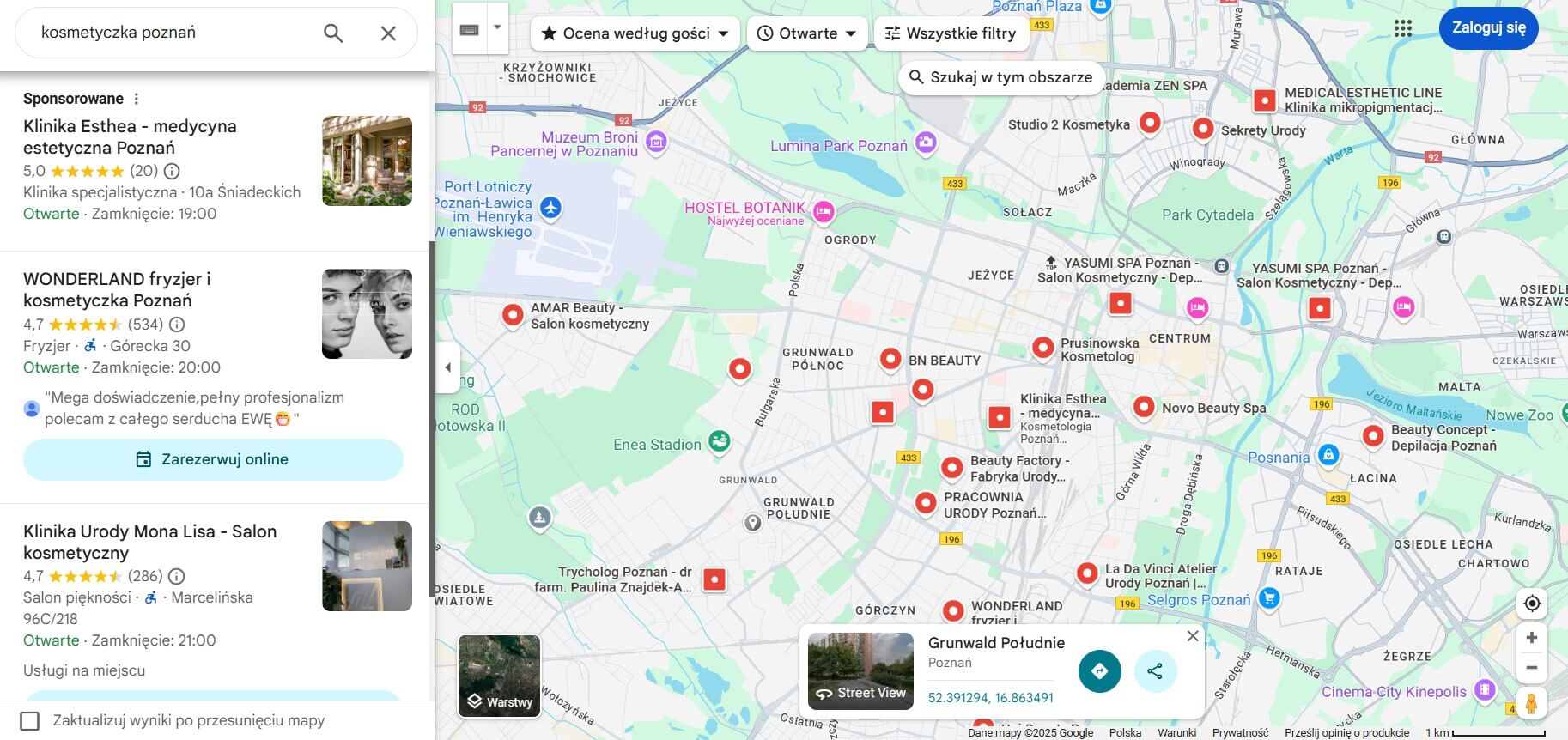1568x740 pixels.
Task: Clear the search query with X
Action: [388, 33]
